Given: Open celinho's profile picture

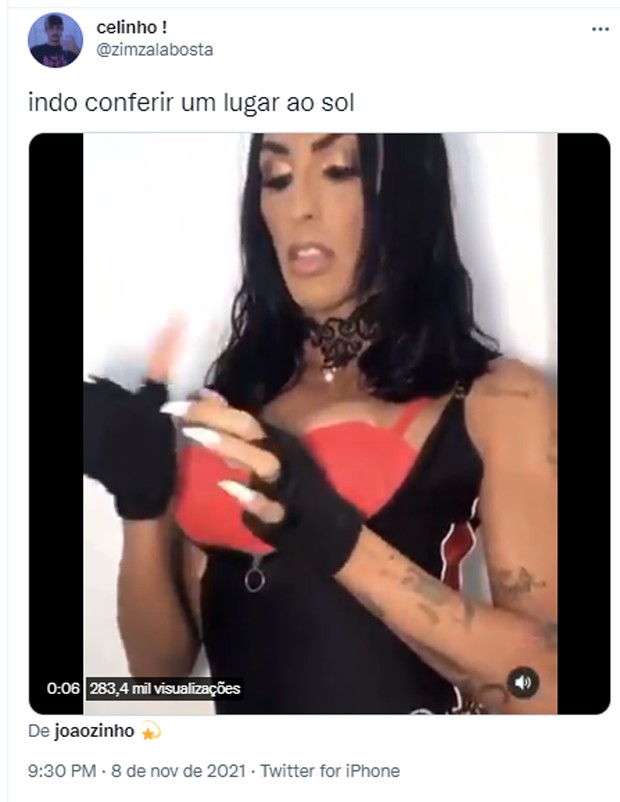Looking at the screenshot, I should tap(55, 40).
